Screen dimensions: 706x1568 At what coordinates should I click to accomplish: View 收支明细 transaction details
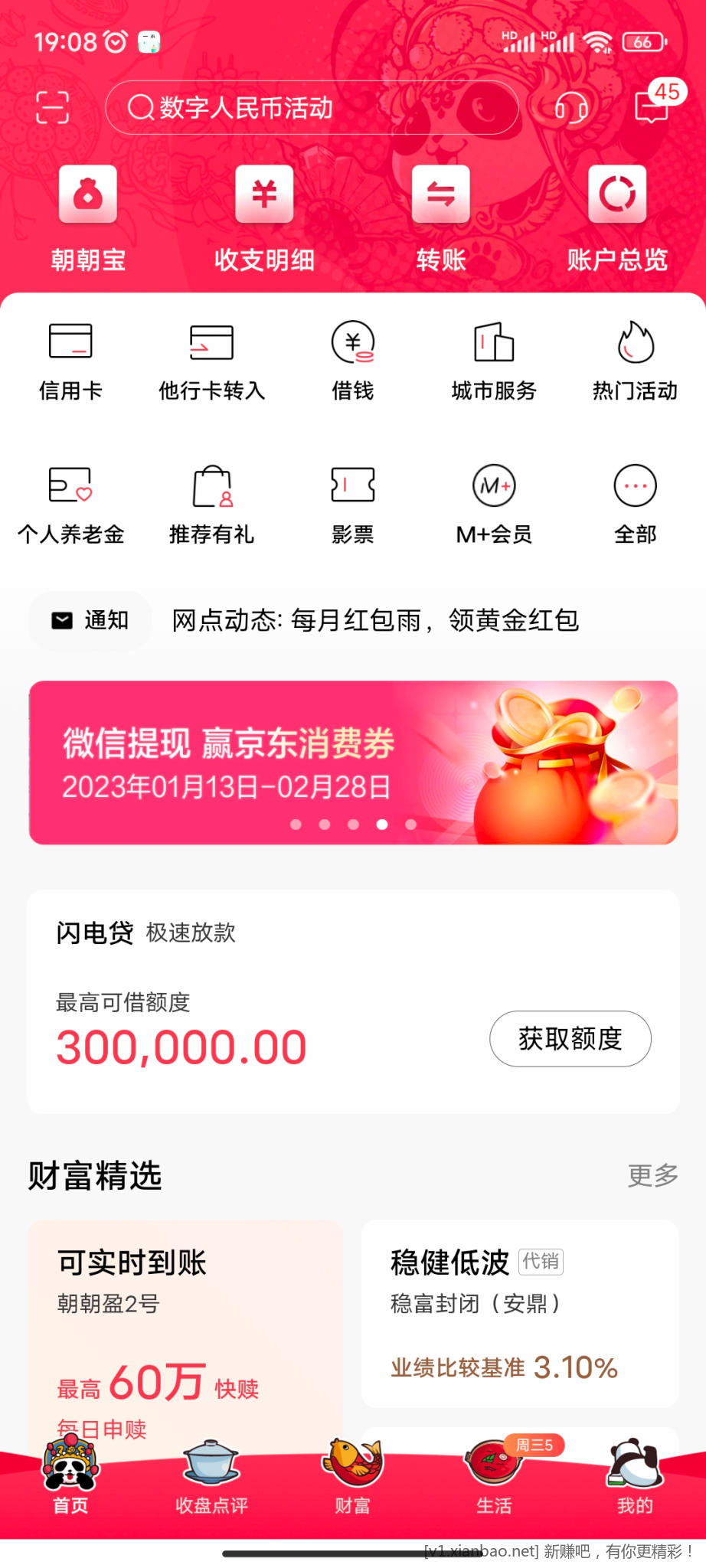pyautogui.click(x=264, y=218)
